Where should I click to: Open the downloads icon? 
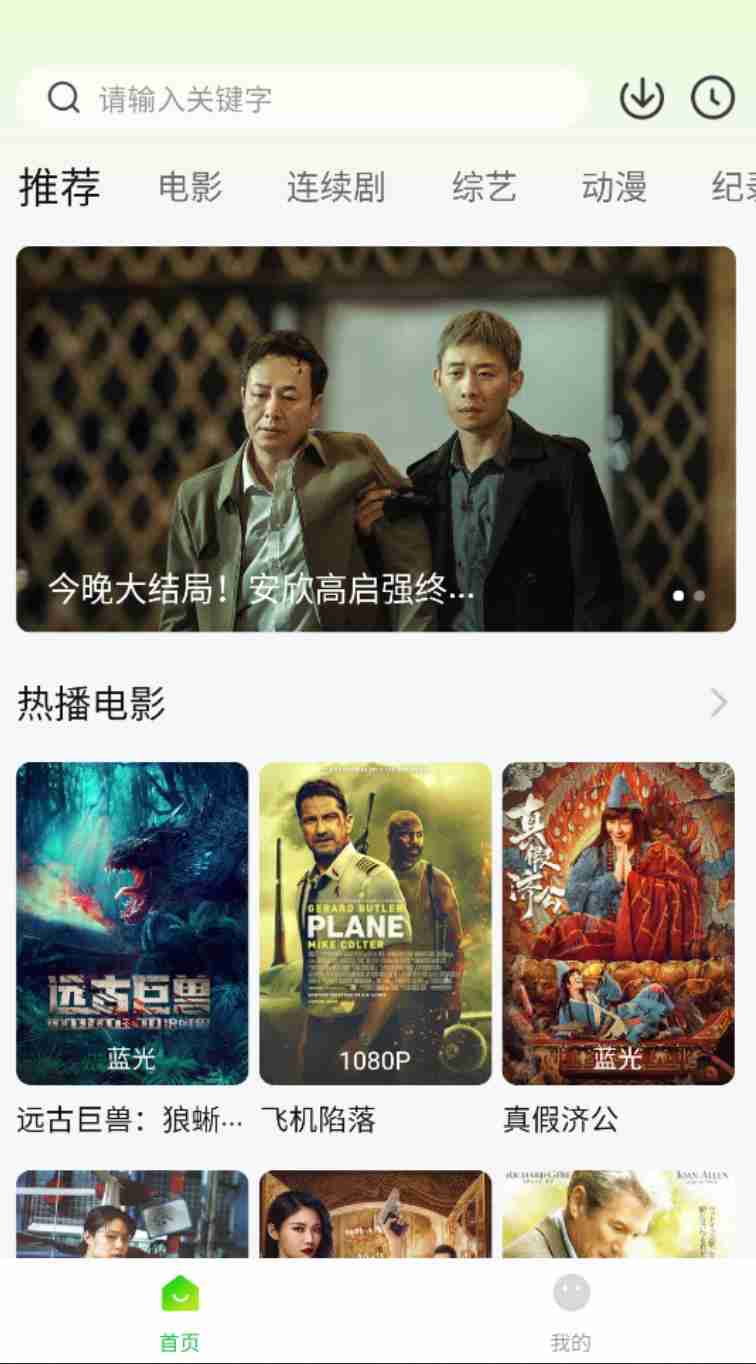tap(641, 98)
